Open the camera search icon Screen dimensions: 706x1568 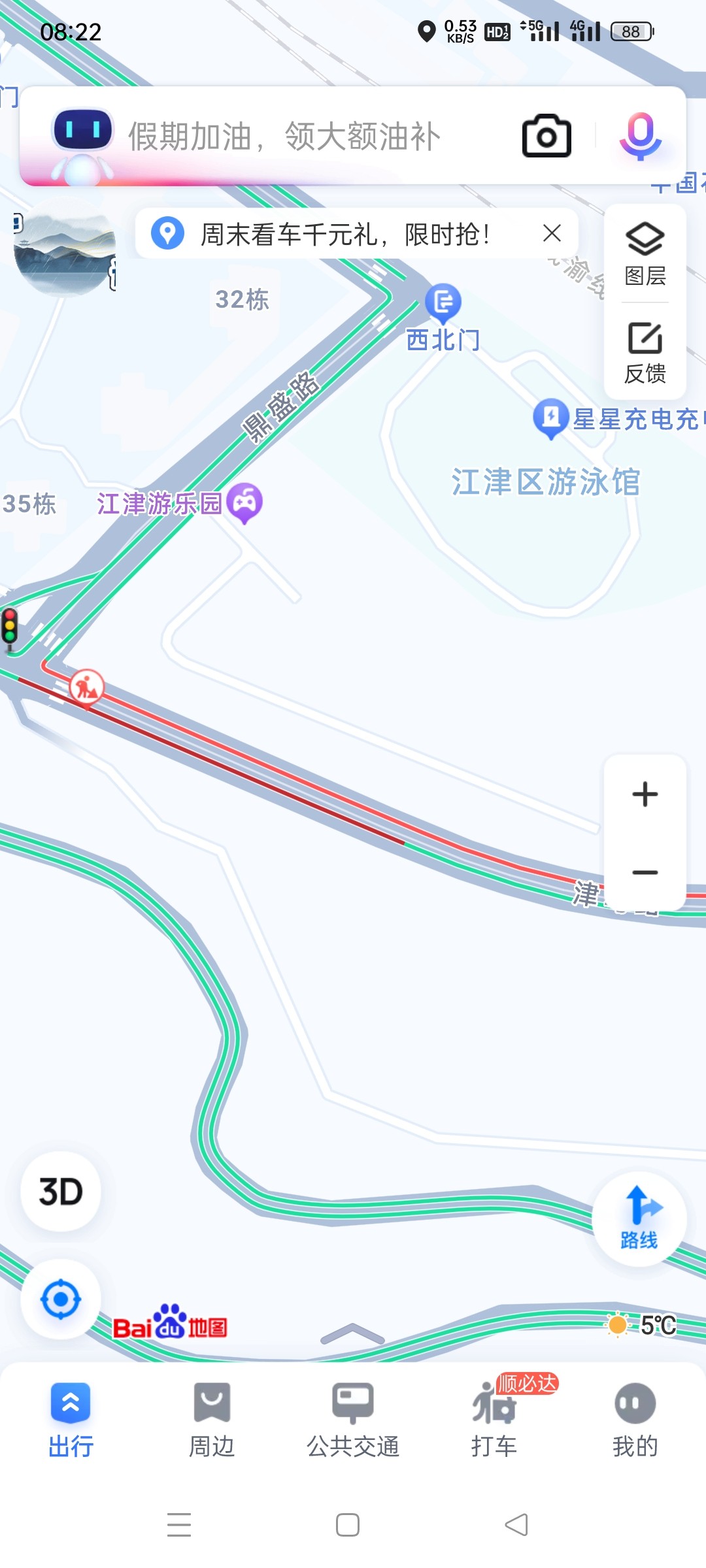point(546,136)
